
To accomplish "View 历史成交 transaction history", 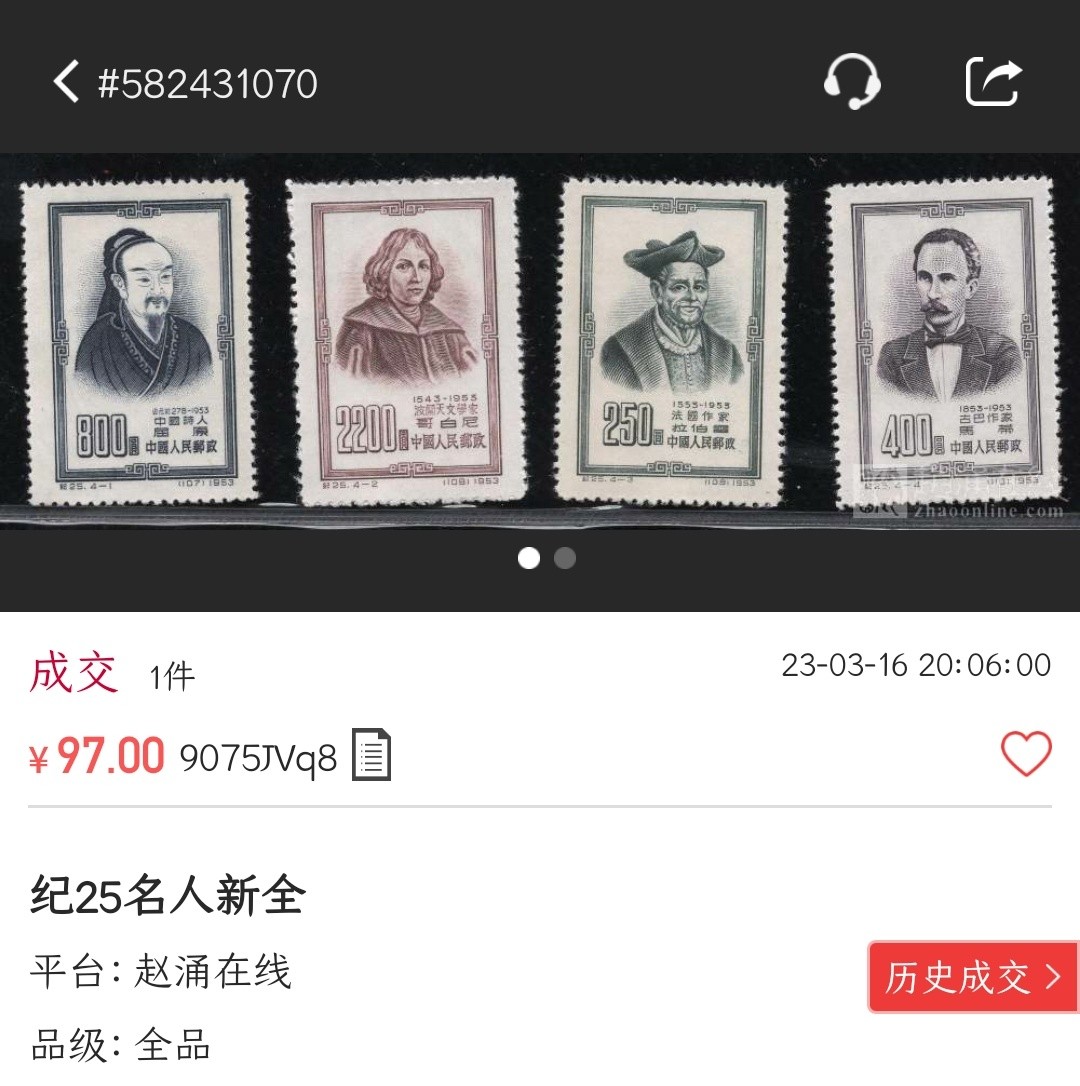I will click(x=972, y=976).
